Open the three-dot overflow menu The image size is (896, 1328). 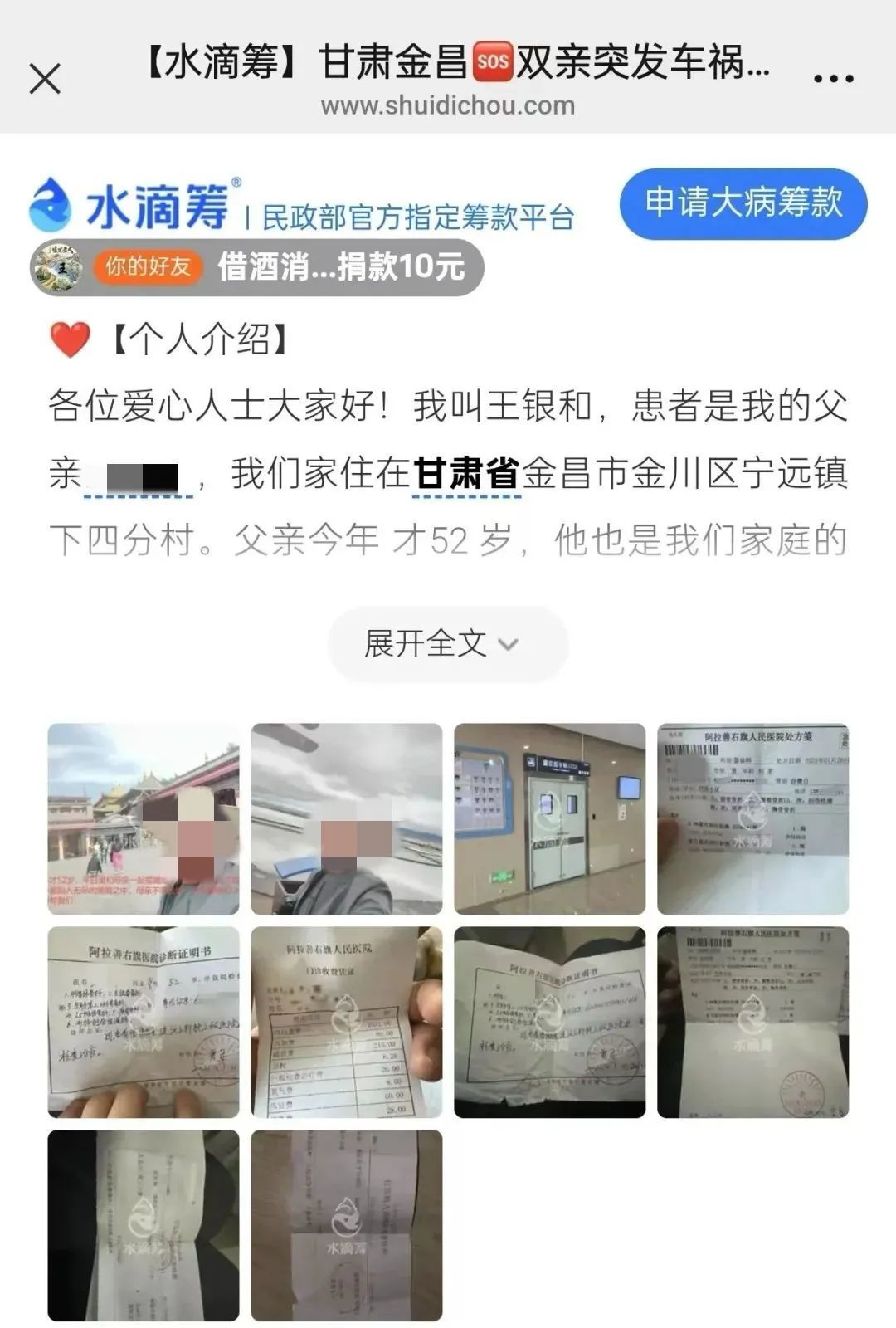tap(833, 80)
